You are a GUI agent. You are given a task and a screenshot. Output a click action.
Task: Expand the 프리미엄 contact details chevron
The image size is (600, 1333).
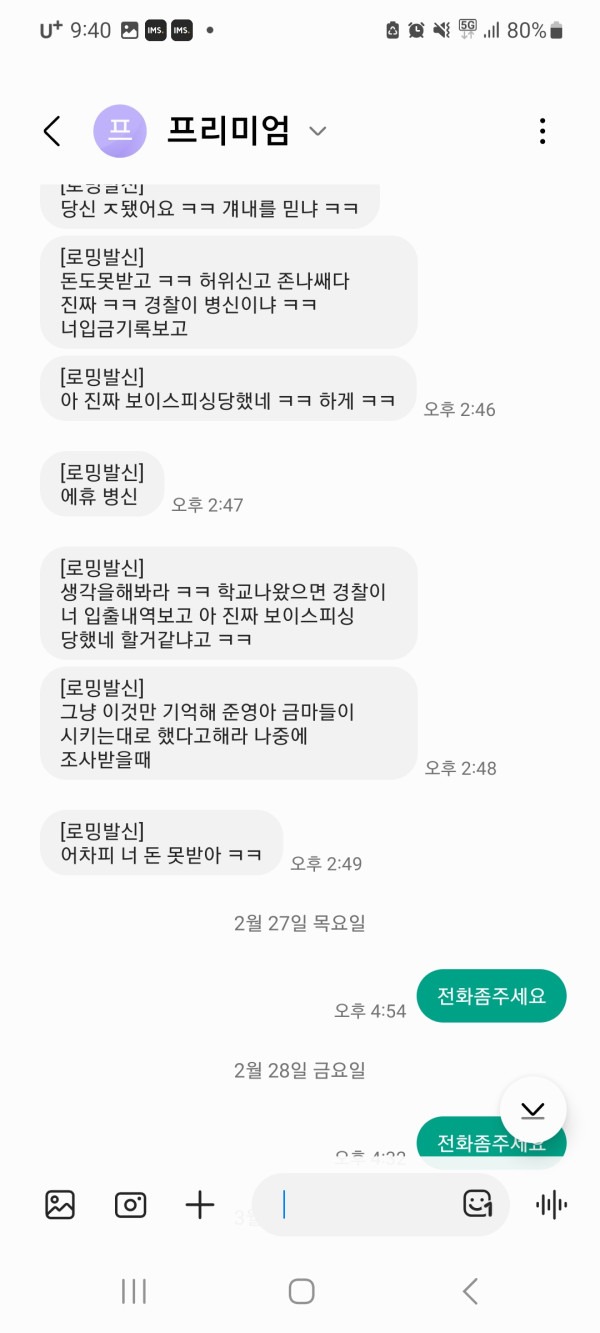pyautogui.click(x=317, y=131)
